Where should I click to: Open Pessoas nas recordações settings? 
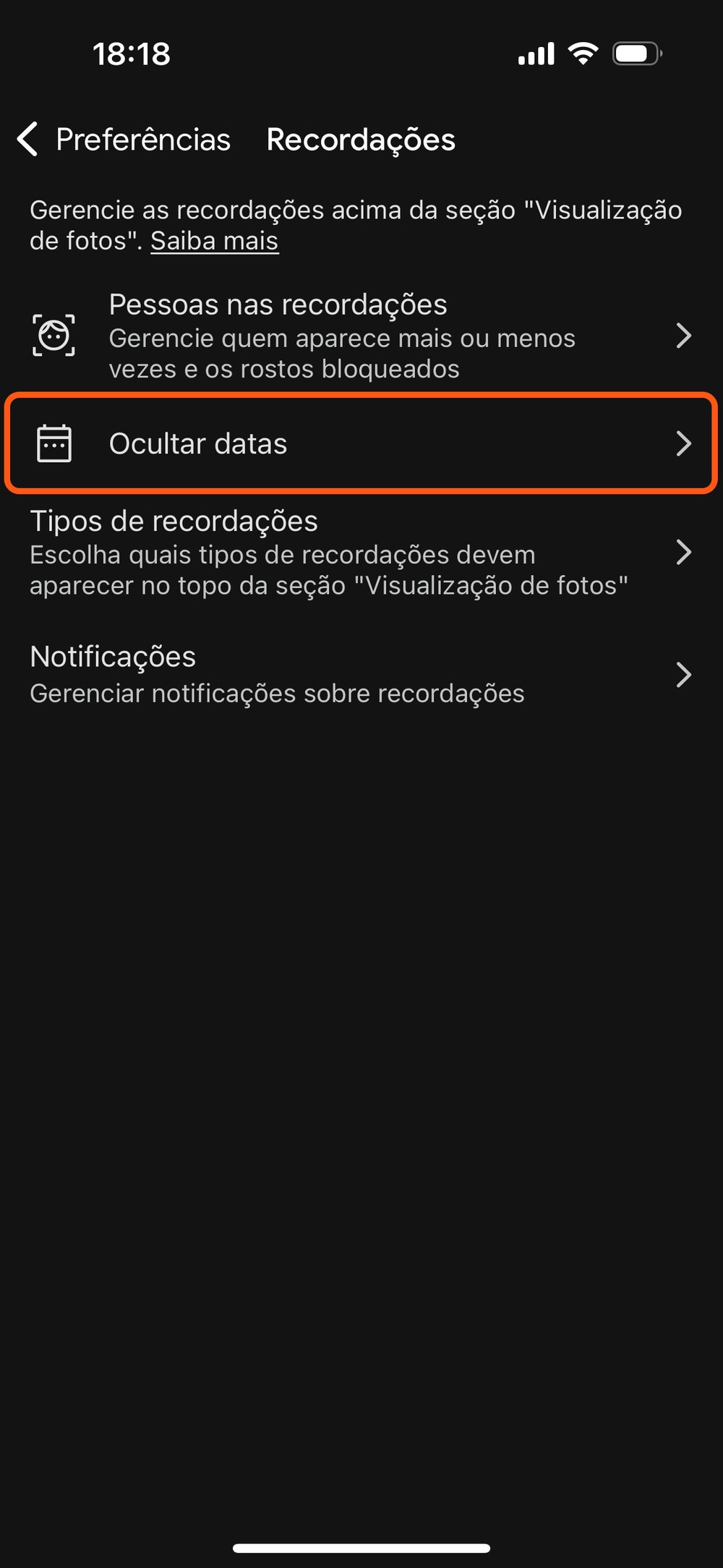click(x=361, y=336)
